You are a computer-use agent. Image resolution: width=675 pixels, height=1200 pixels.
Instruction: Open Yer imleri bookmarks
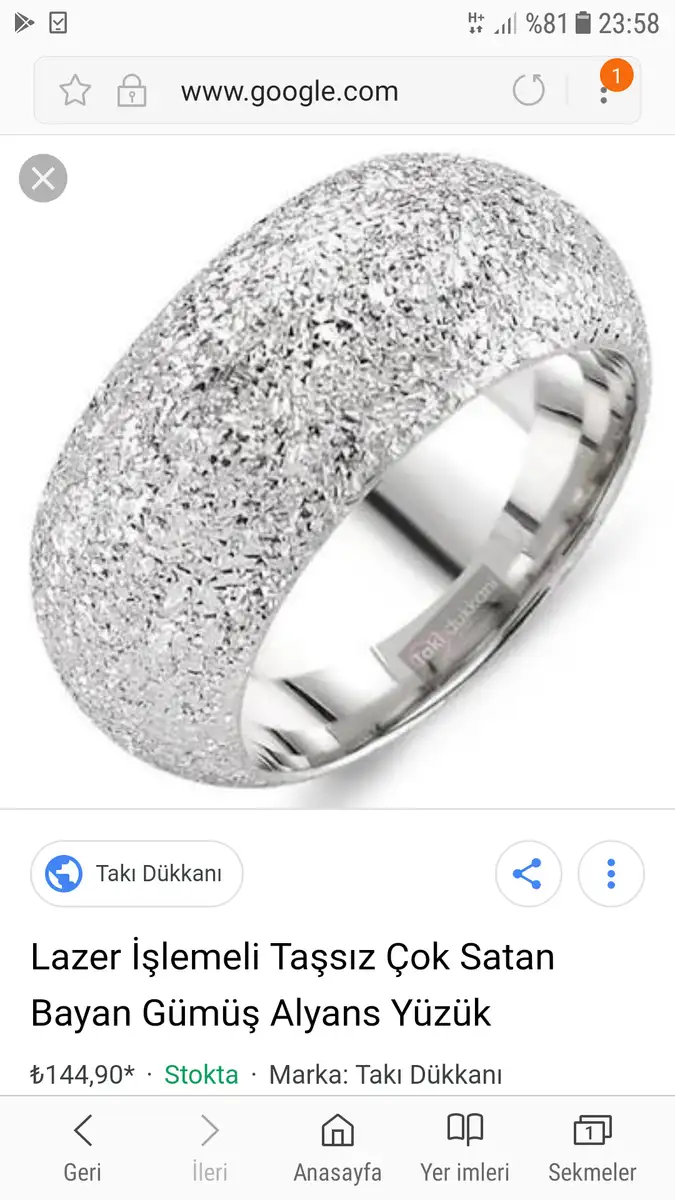tap(464, 1147)
